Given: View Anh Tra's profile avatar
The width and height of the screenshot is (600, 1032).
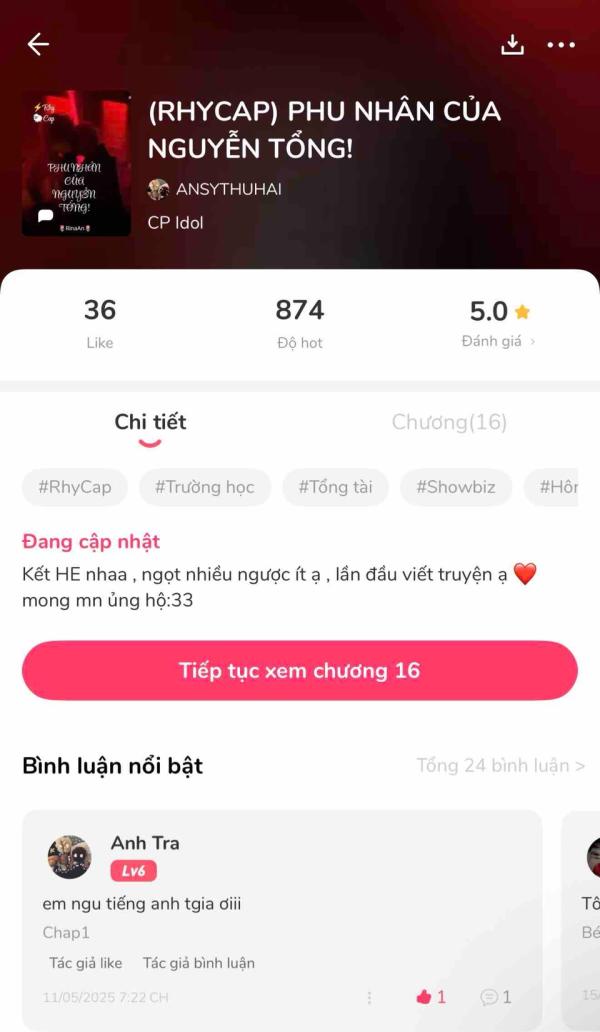Looking at the screenshot, I should (x=69, y=857).
